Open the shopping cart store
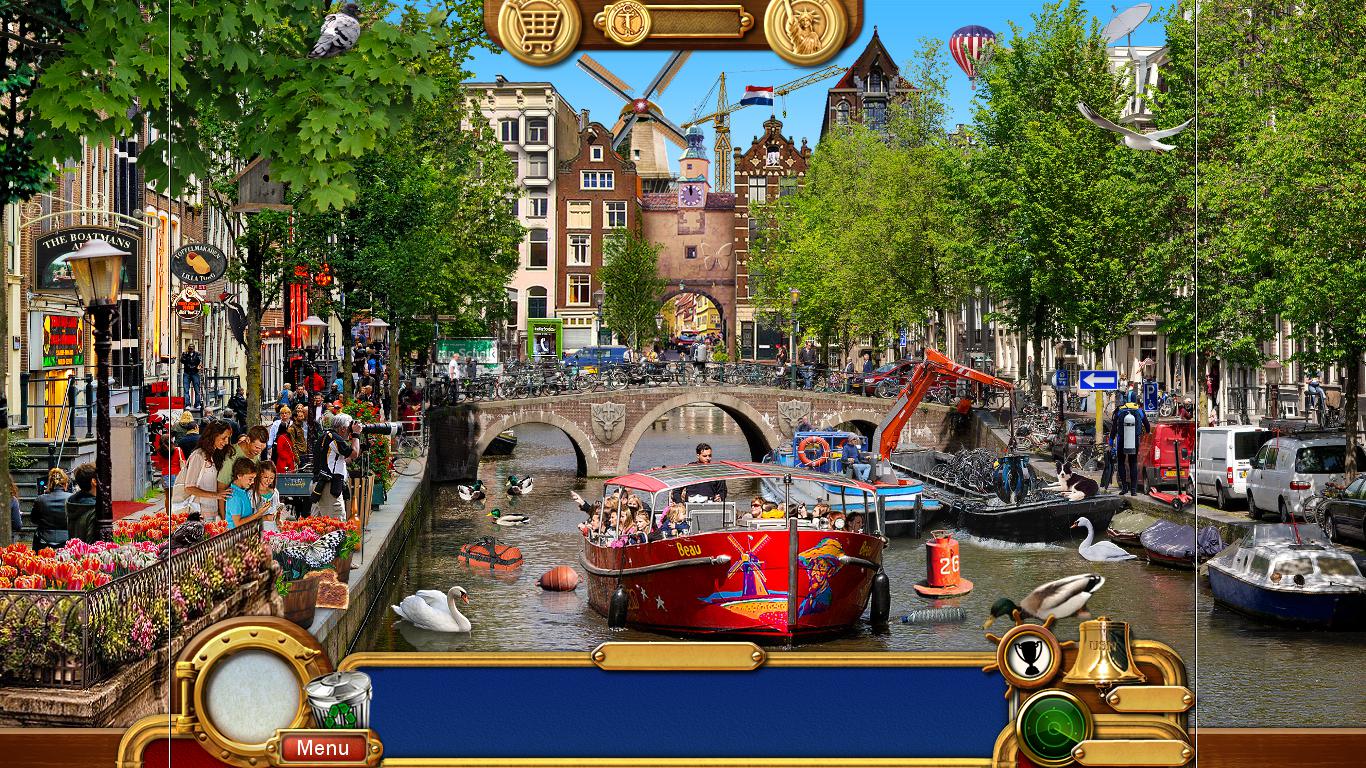This screenshot has width=1366, height=768. click(x=538, y=27)
